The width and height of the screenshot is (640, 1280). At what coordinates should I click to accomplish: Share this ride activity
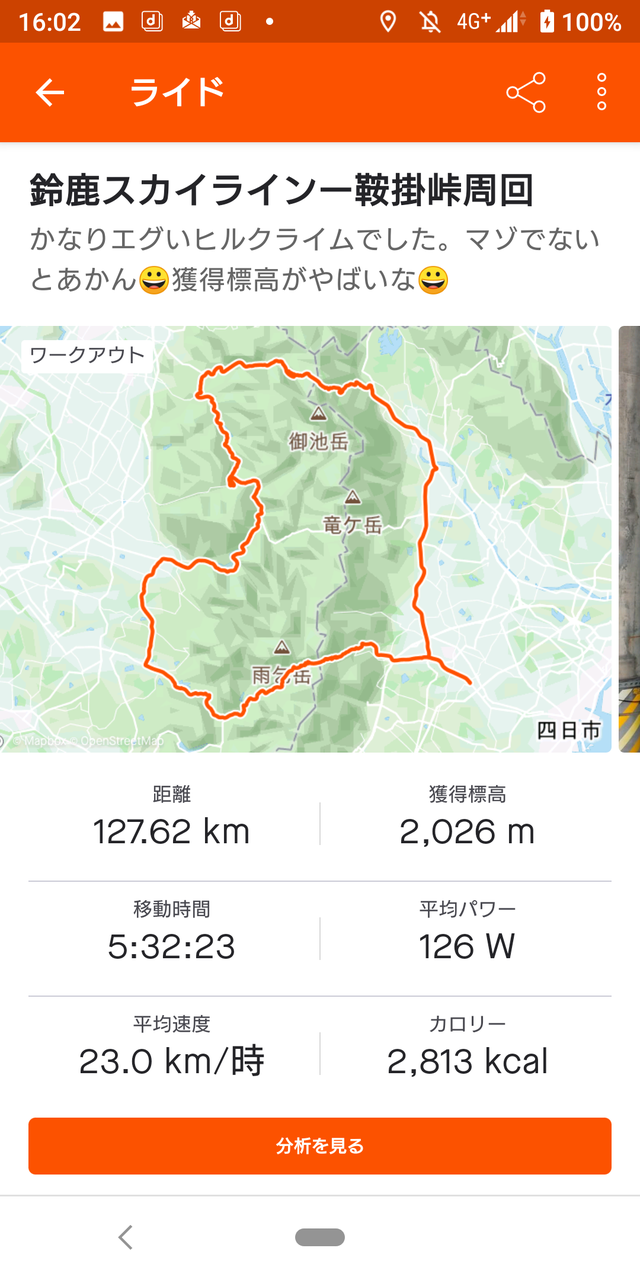click(526, 93)
